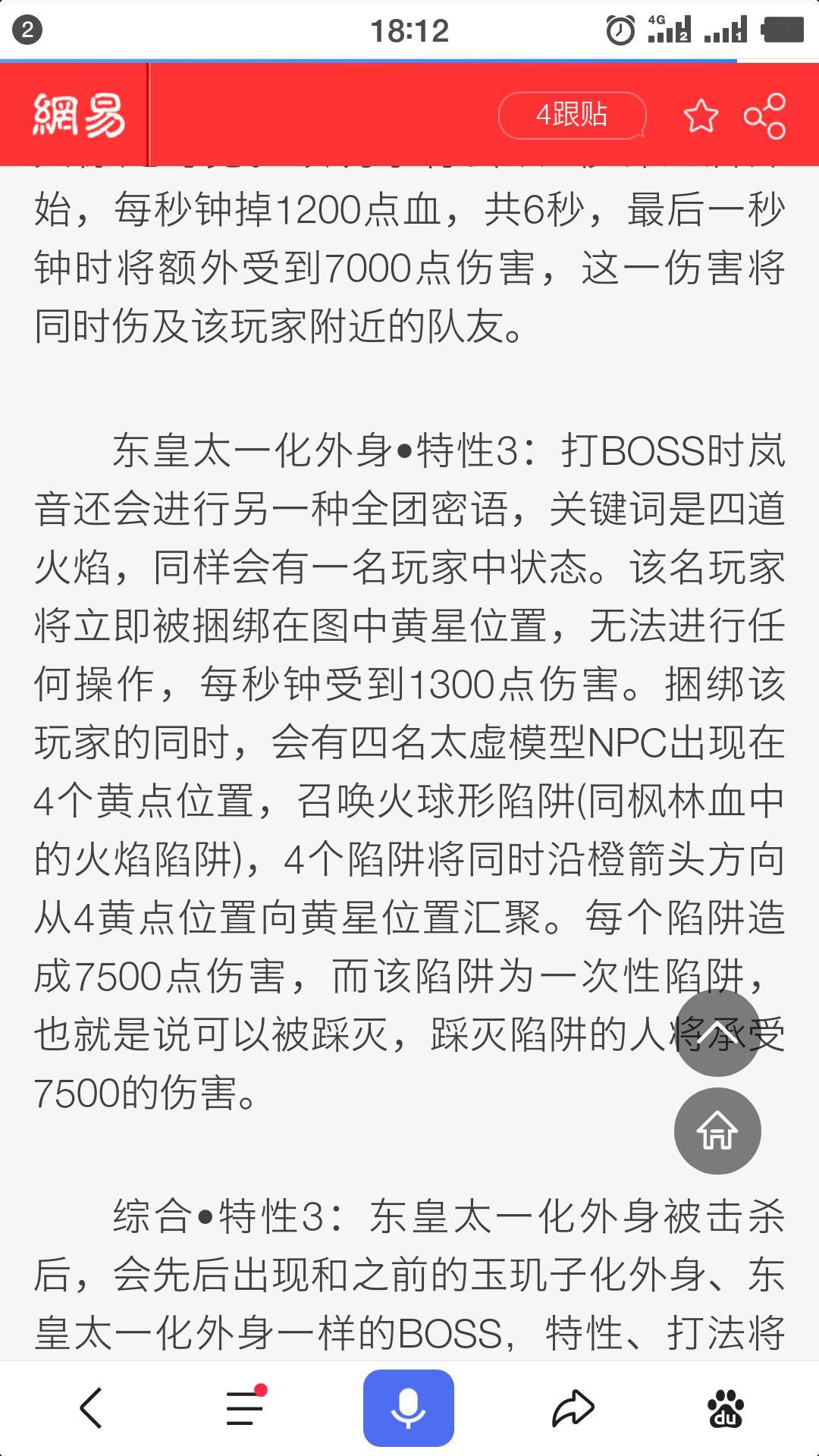Start voice search with the microphone button
819x1456 pixels.
[409, 1408]
